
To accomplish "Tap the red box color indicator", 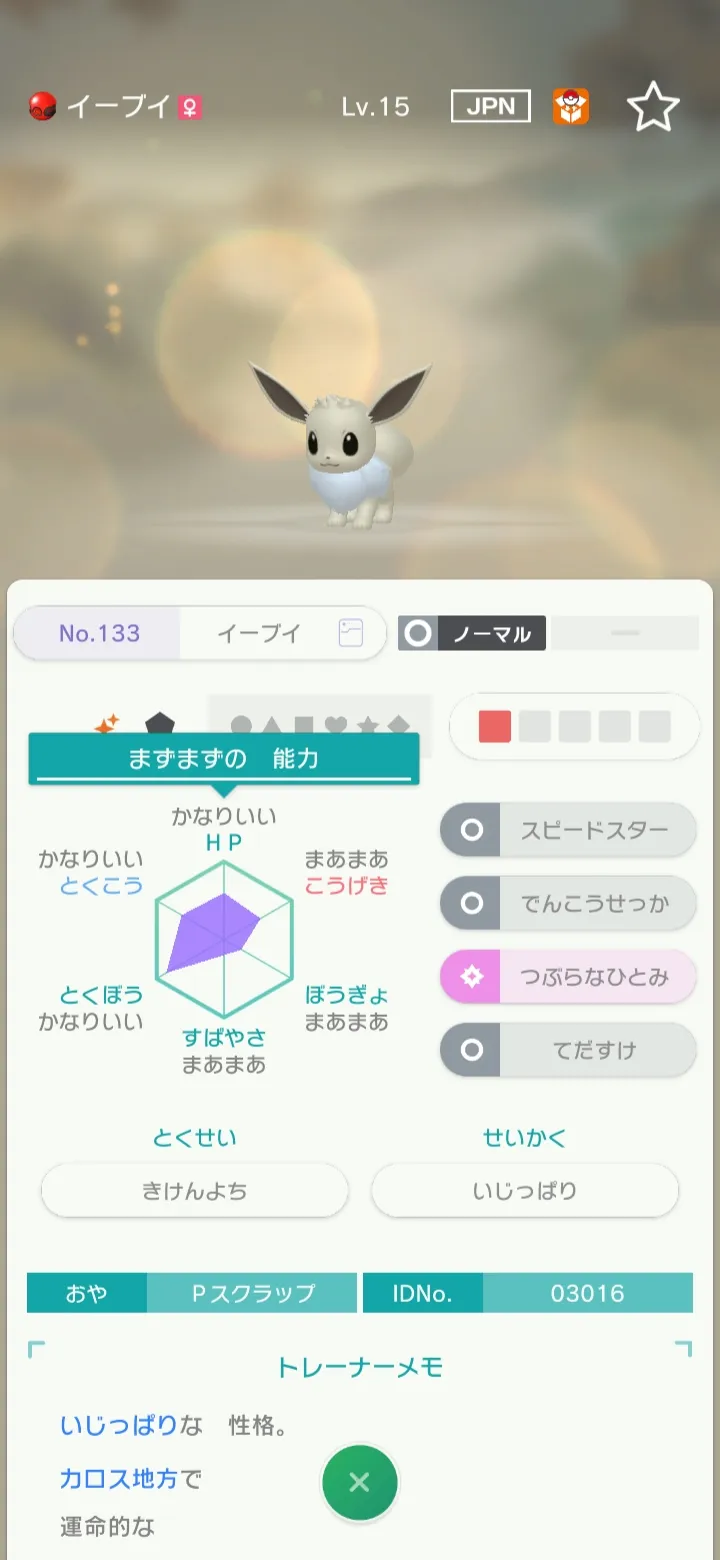I will click(495, 726).
